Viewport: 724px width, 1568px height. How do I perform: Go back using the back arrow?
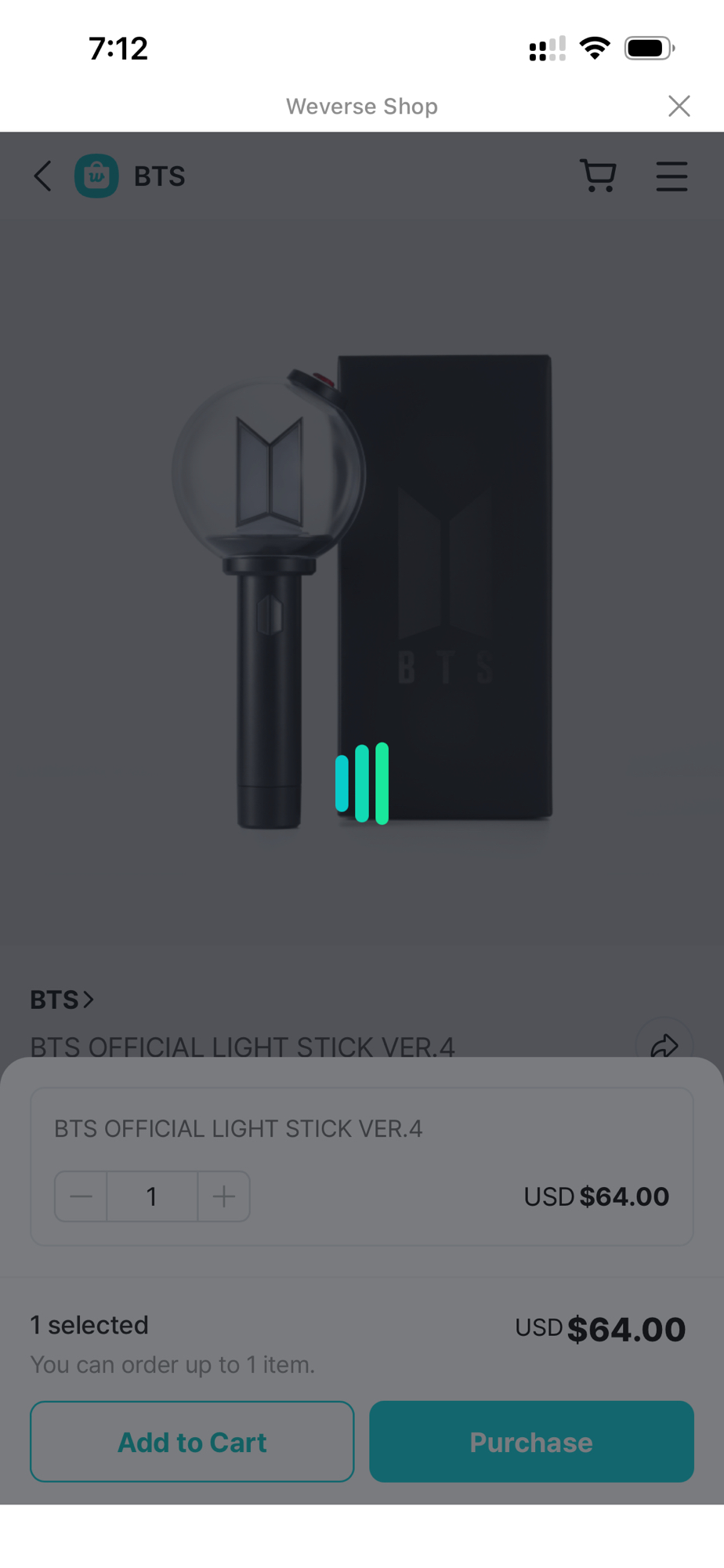coord(43,176)
